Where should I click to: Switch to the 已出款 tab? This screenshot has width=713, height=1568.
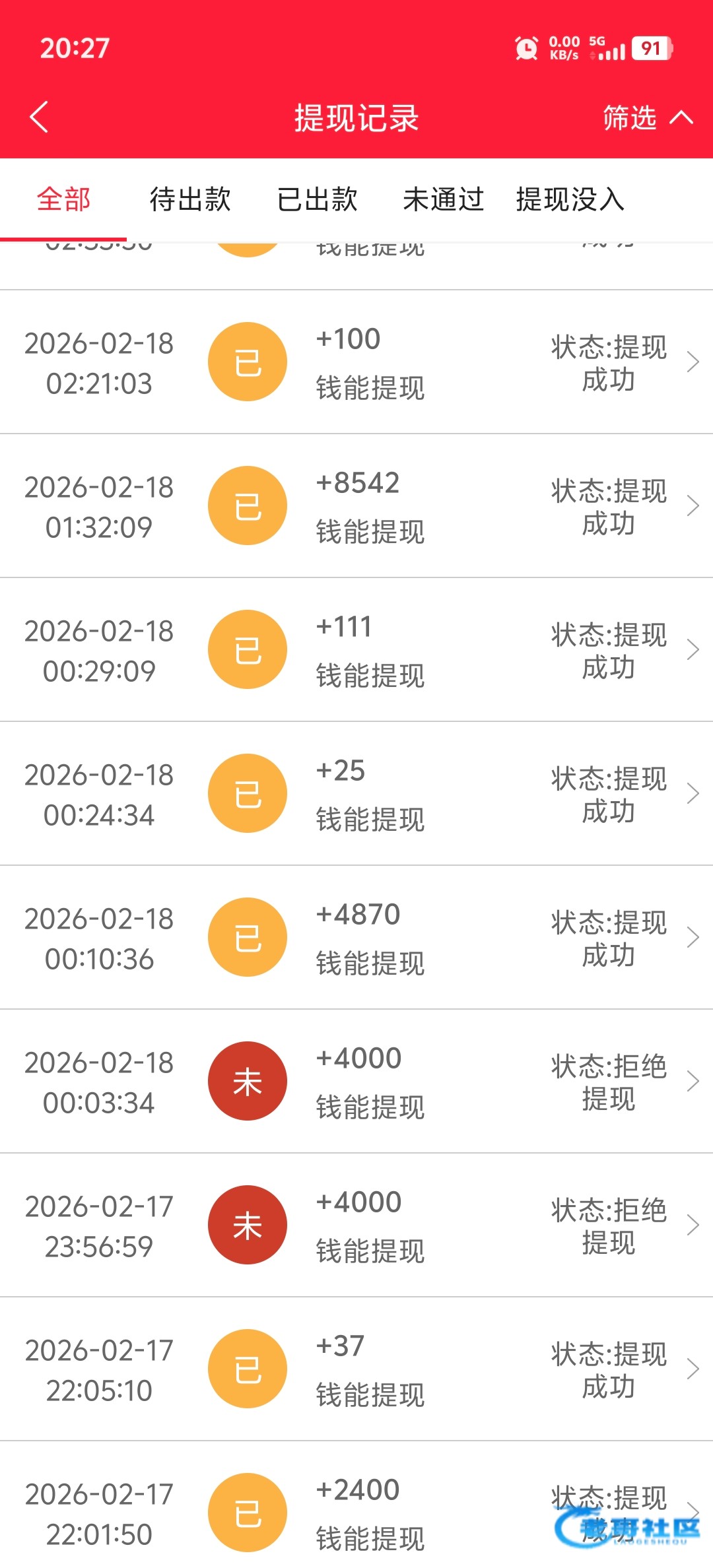(317, 199)
